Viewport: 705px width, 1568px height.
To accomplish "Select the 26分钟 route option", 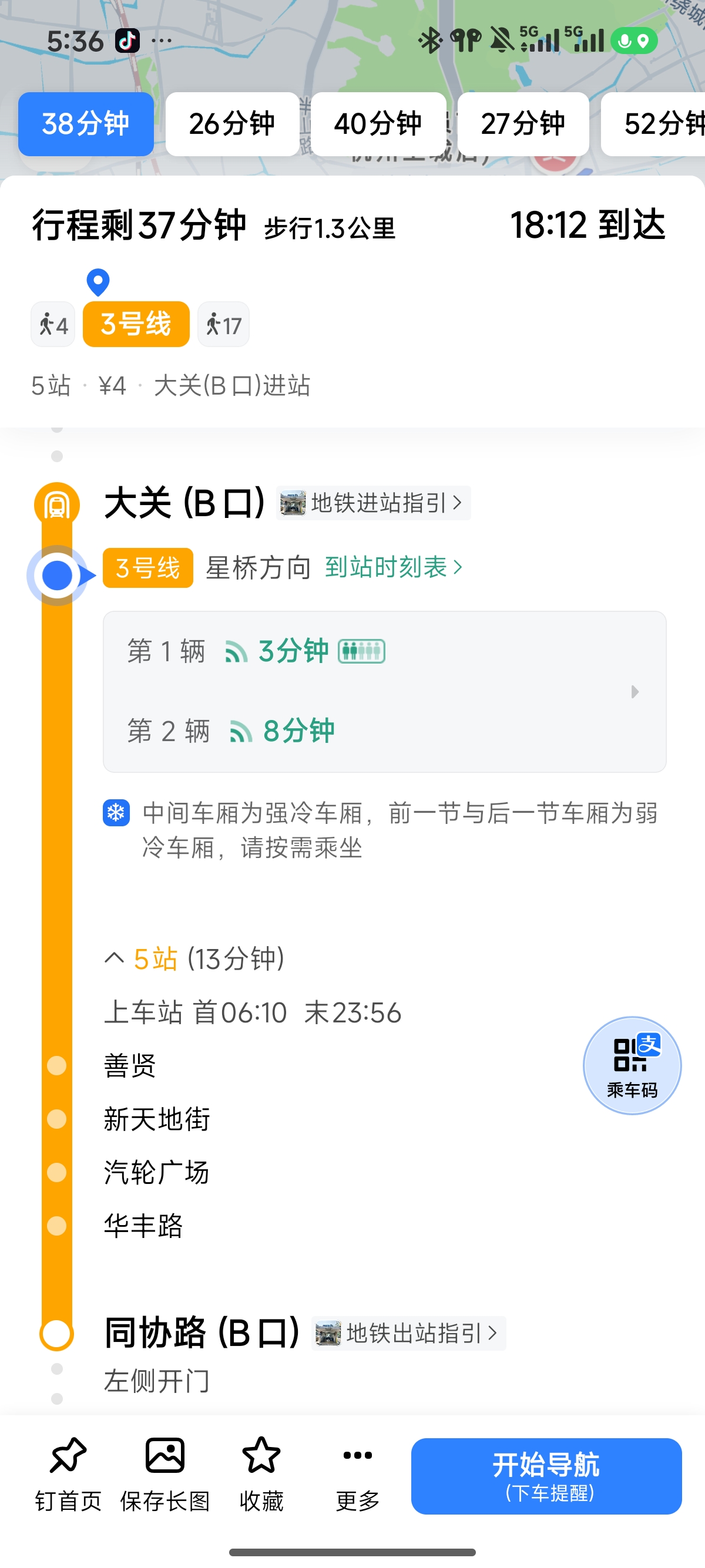I will [x=232, y=124].
